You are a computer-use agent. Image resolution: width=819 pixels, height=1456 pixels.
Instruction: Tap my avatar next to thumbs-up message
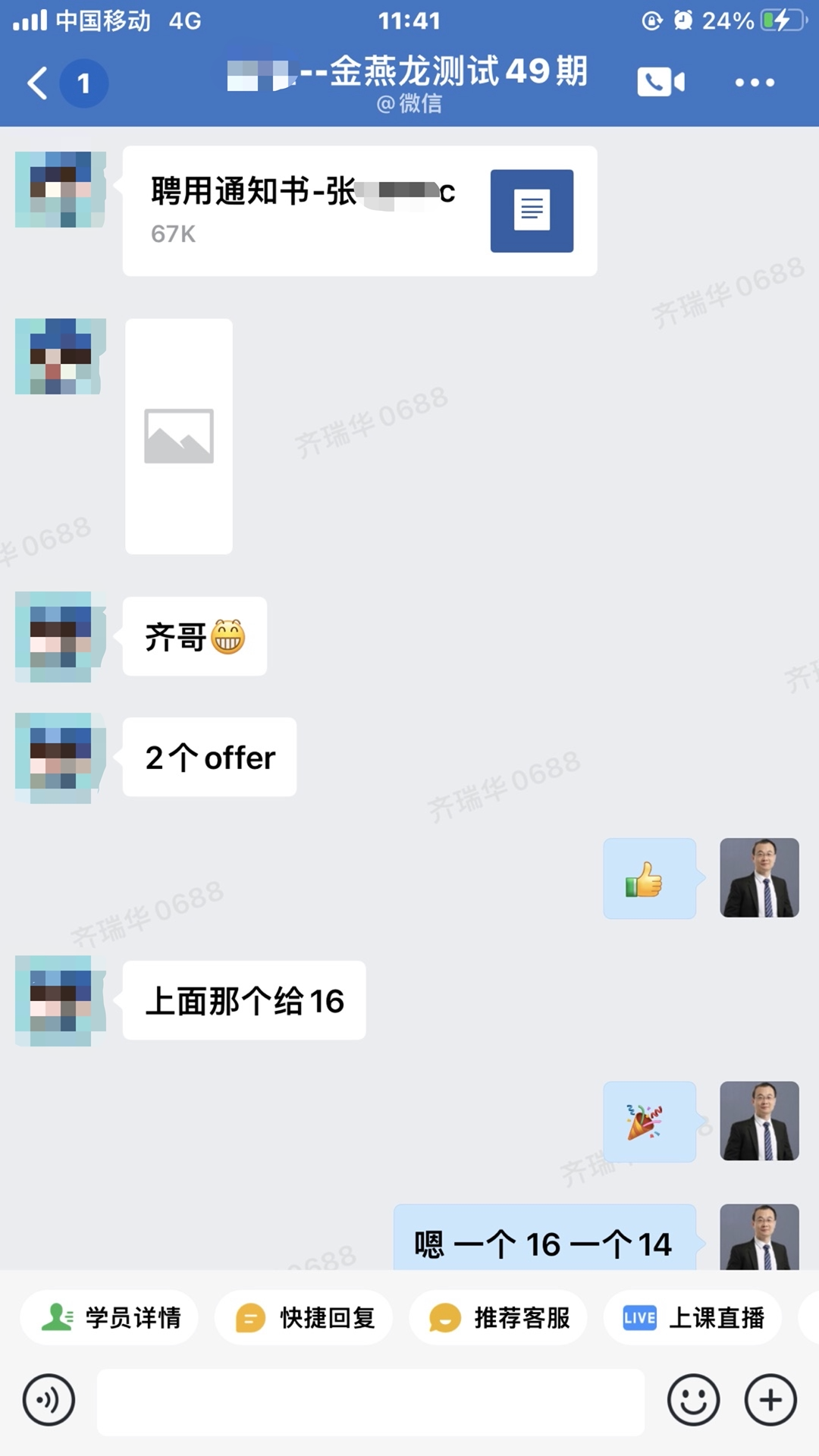click(x=759, y=878)
